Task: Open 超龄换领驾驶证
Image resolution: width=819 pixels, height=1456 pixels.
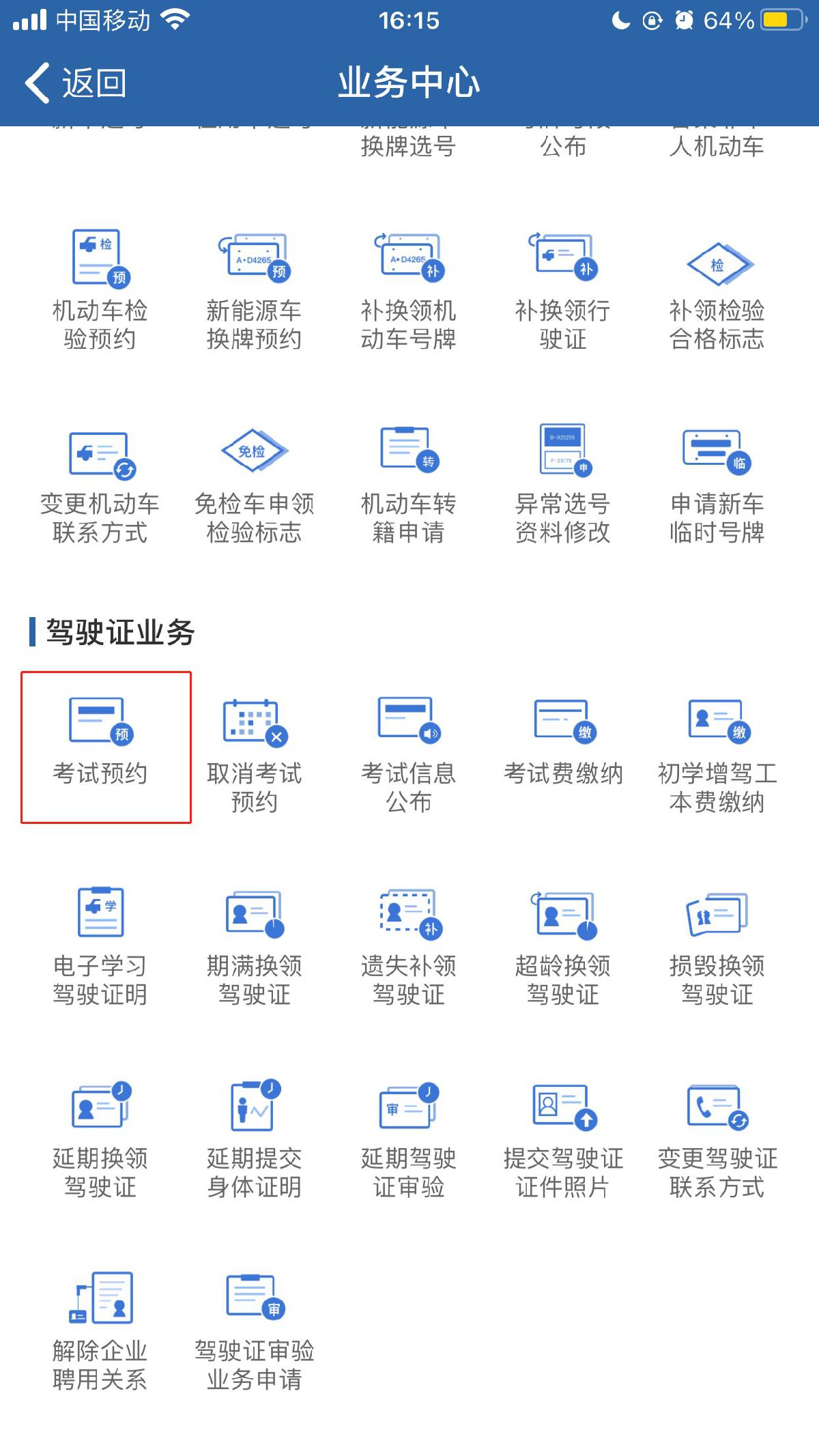Action: point(563,945)
